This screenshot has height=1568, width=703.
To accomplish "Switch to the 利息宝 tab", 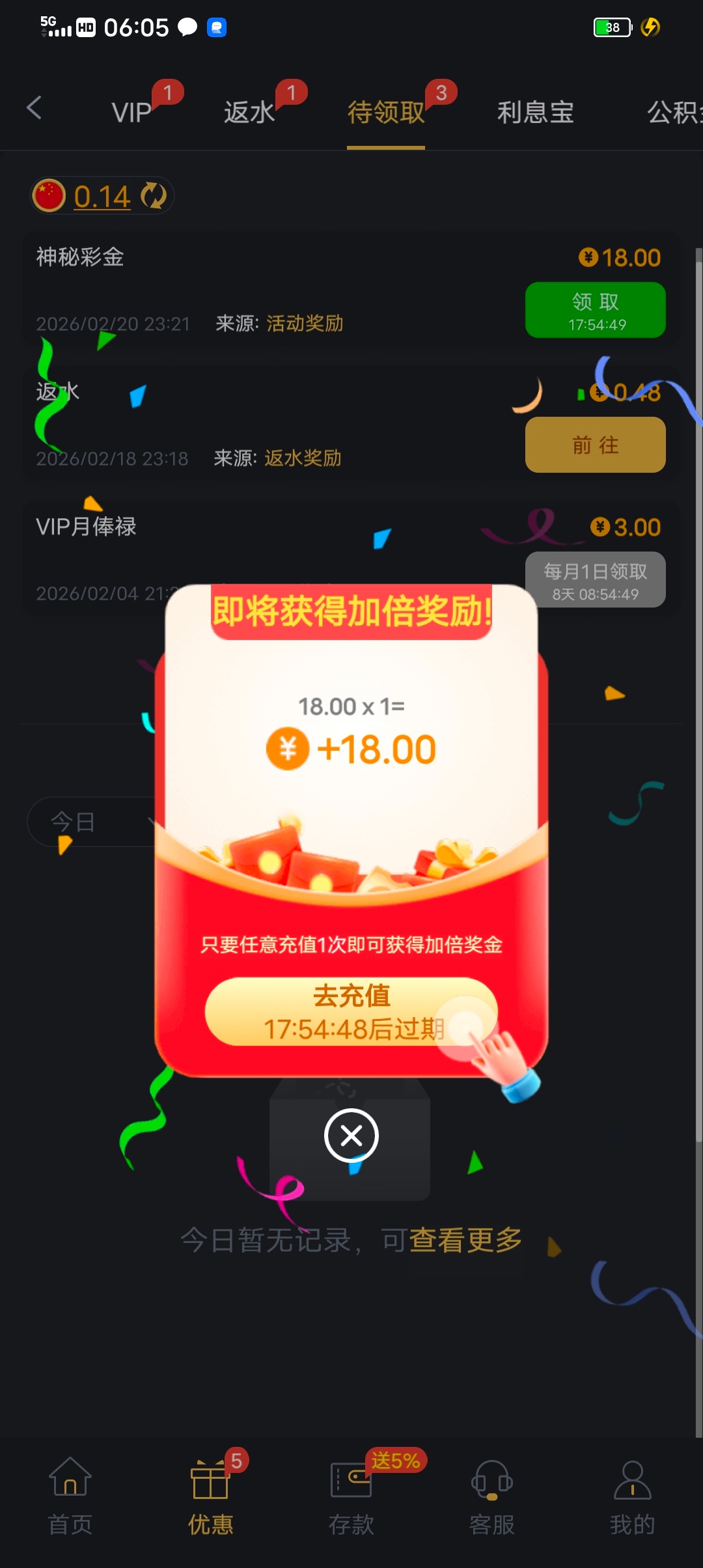I will (535, 112).
